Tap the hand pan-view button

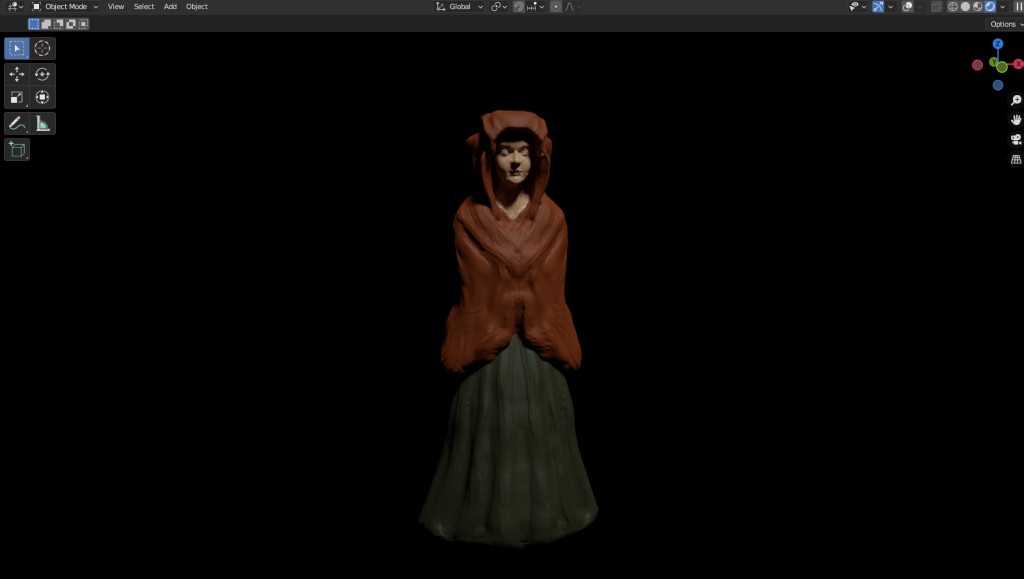click(1016, 119)
